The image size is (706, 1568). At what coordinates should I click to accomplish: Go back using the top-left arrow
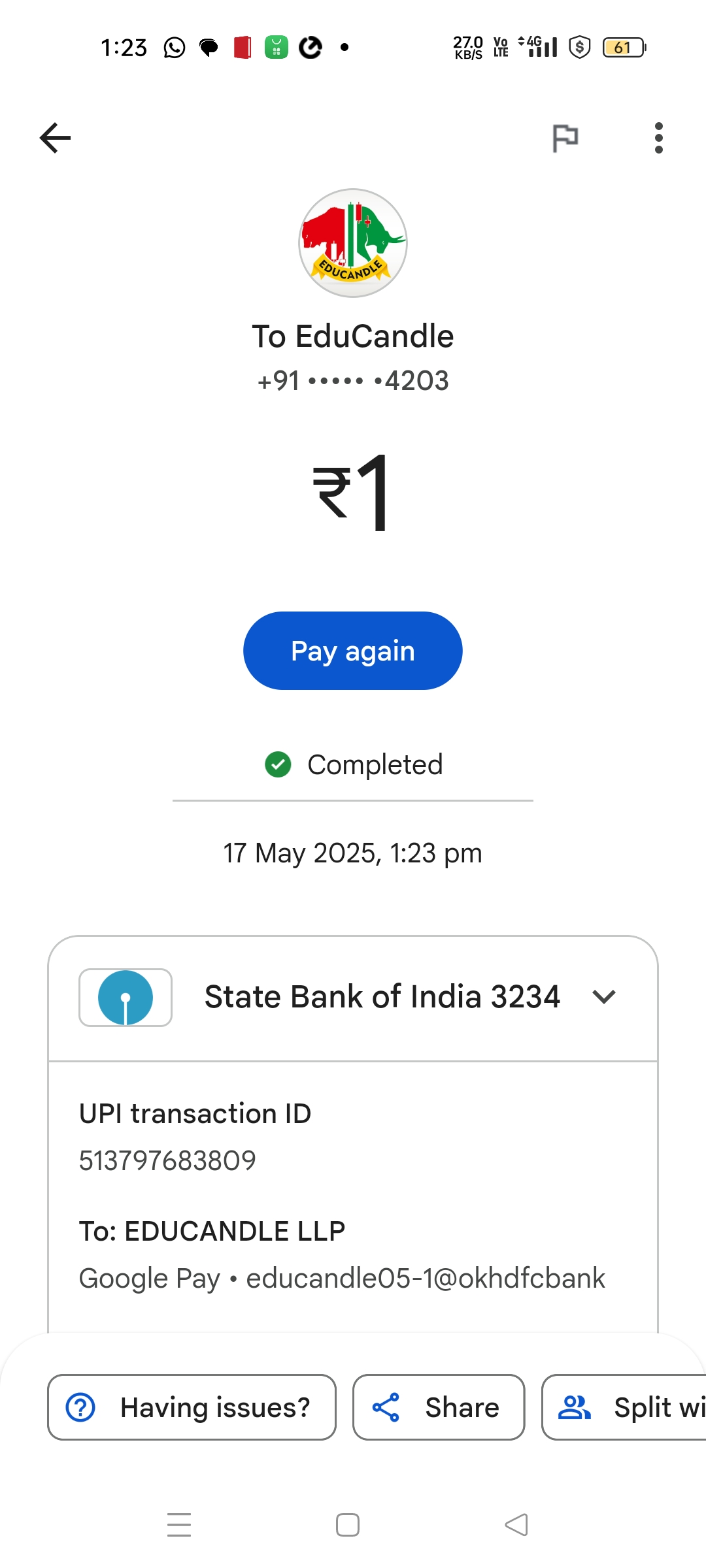point(56,138)
